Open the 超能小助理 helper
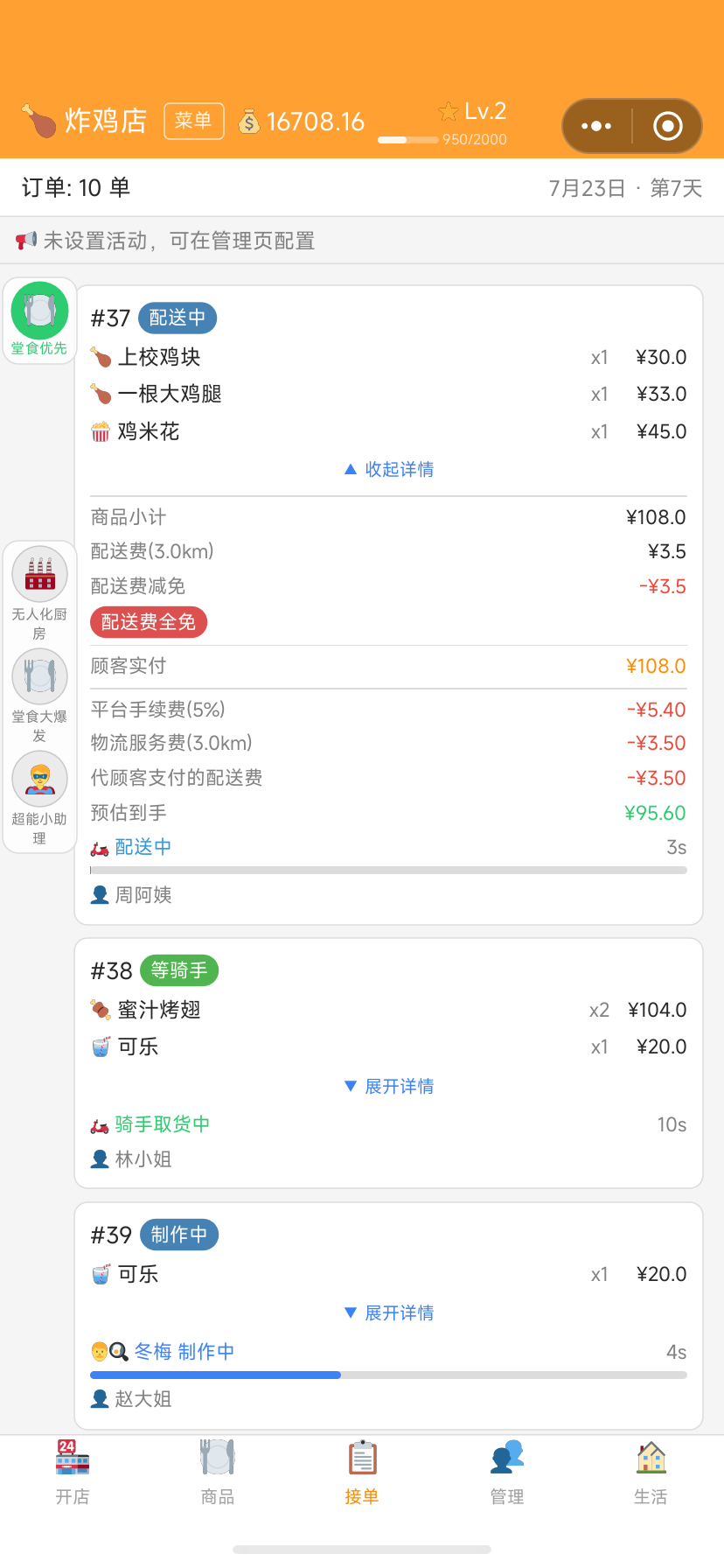The image size is (724, 1568). tap(39, 798)
